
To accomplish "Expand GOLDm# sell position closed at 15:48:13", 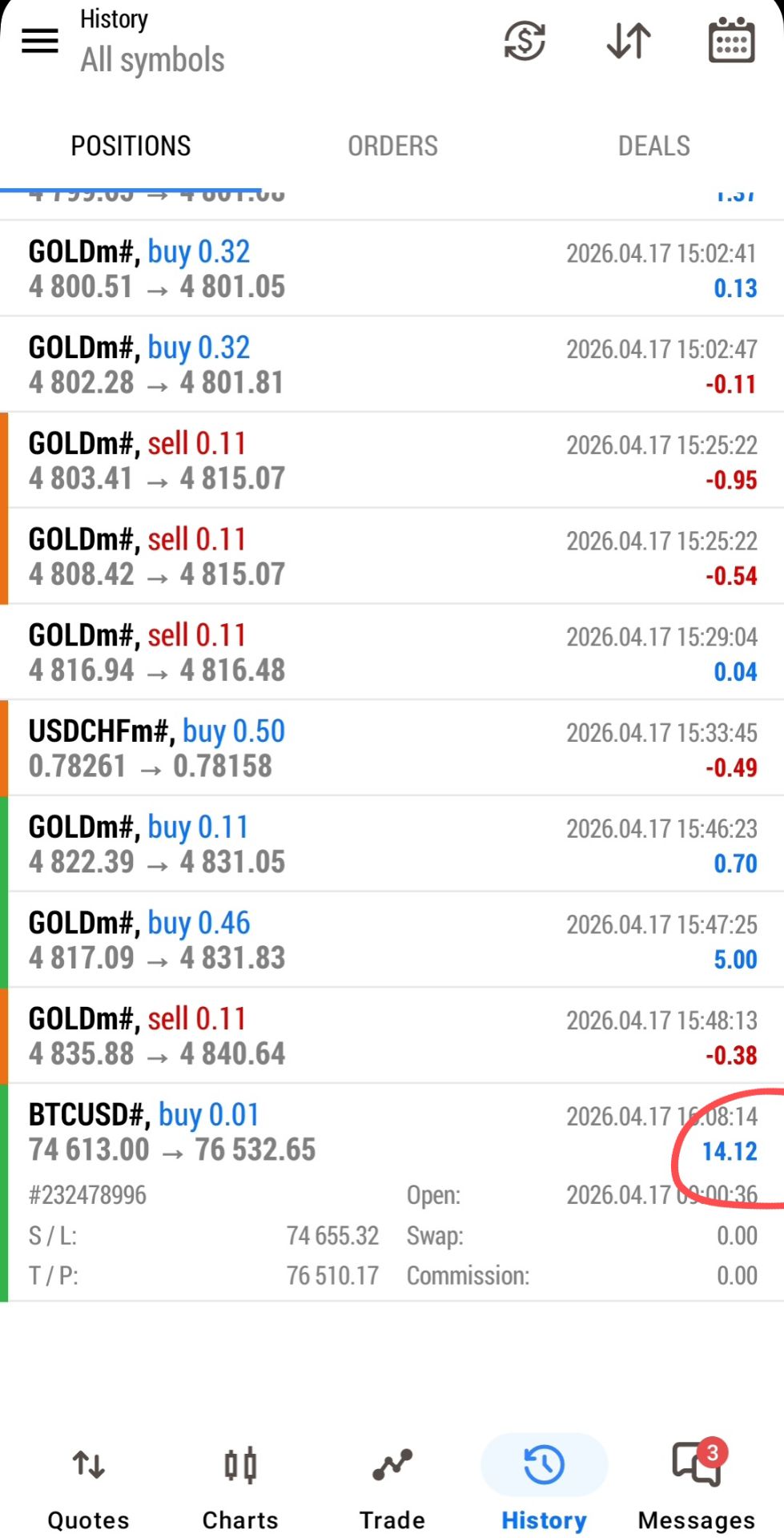I will pos(392,1036).
